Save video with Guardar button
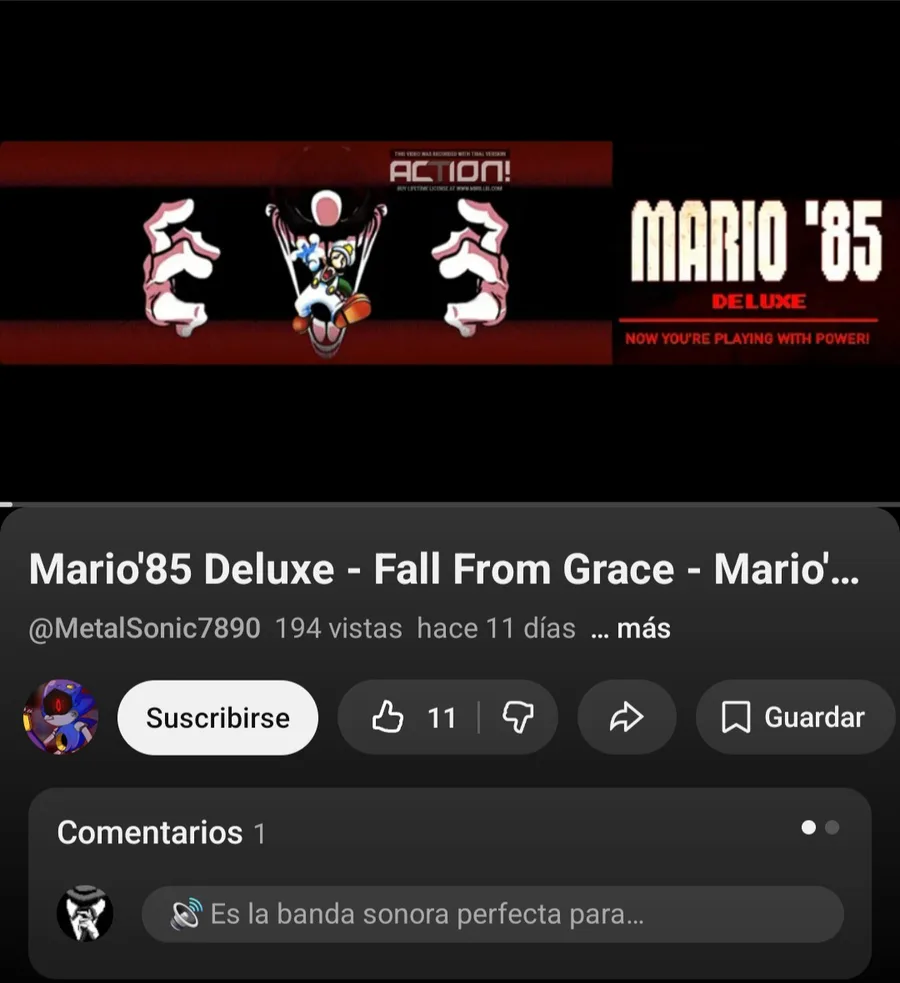 tap(794, 718)
